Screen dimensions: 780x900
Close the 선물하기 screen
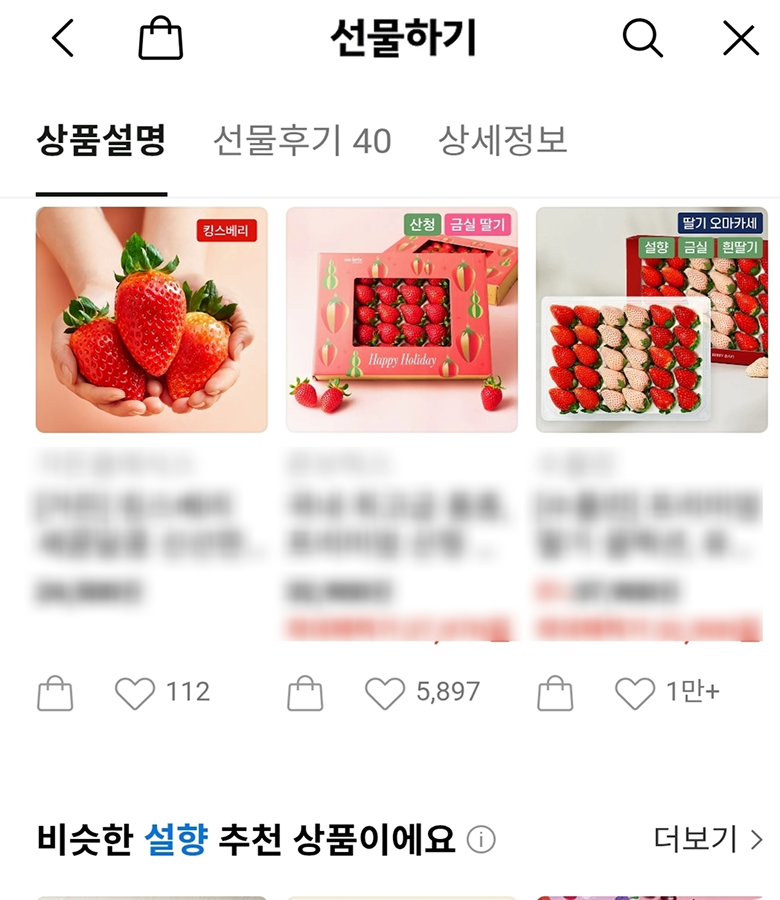(741, 39)
